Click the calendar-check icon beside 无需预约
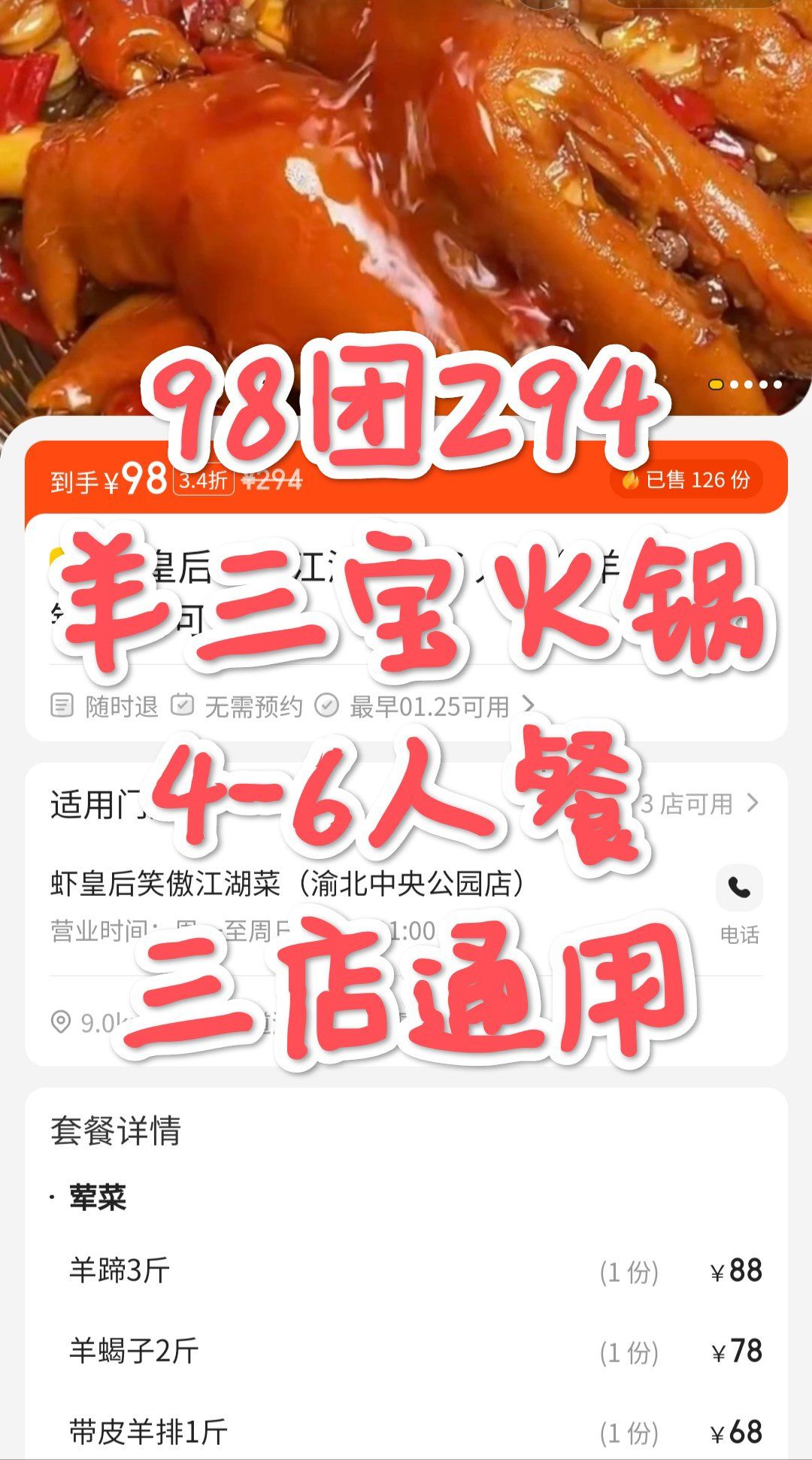Image resolution: width=812 pixels, height=1460 pixels. (x=183, y=708)
